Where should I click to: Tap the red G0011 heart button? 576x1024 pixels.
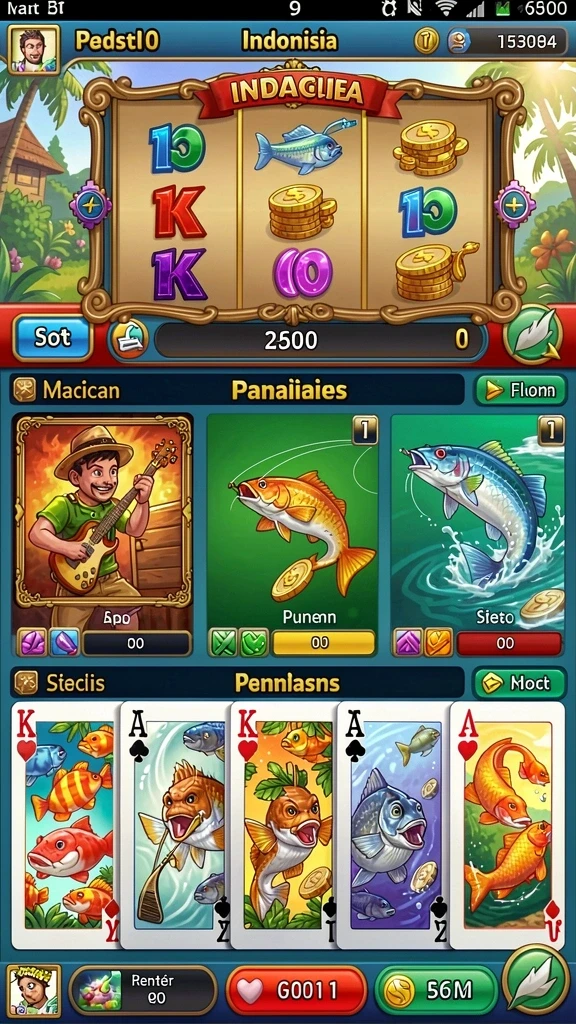(296, 991)
